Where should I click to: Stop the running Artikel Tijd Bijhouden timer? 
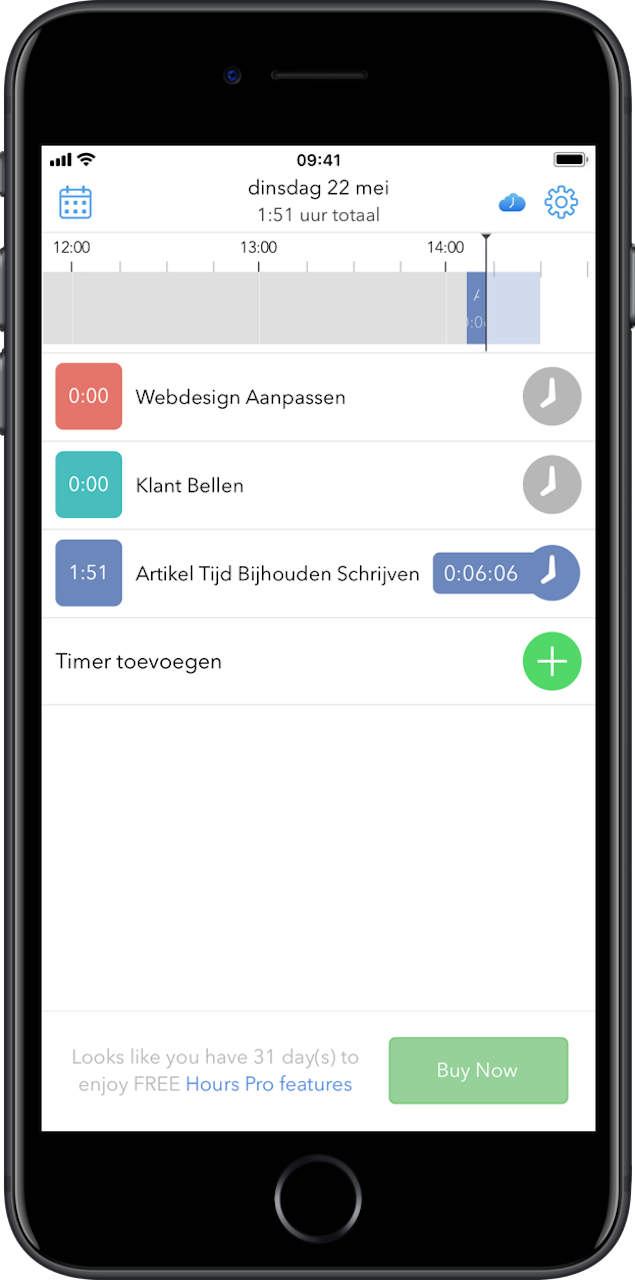552,573
